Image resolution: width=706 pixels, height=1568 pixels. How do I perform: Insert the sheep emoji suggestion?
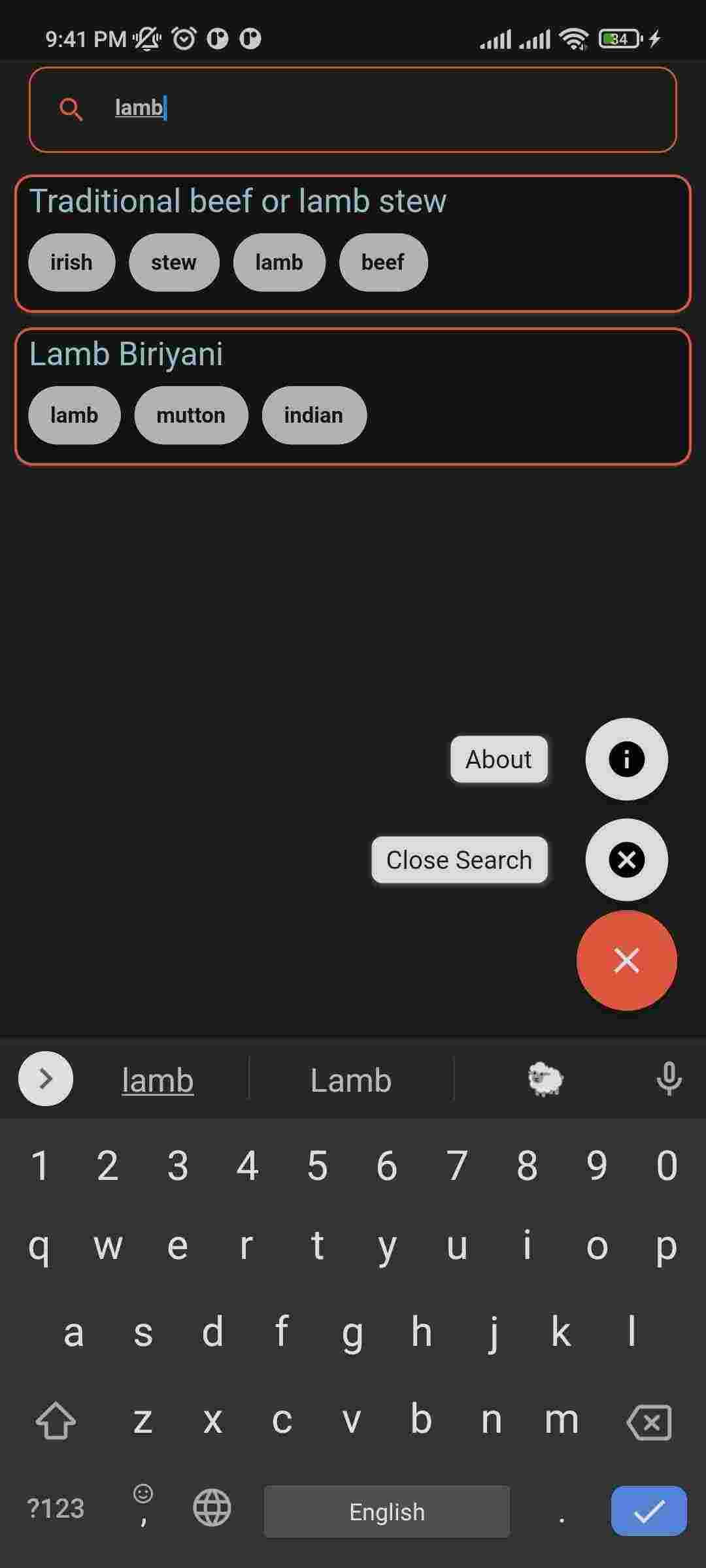[545, 1079]
